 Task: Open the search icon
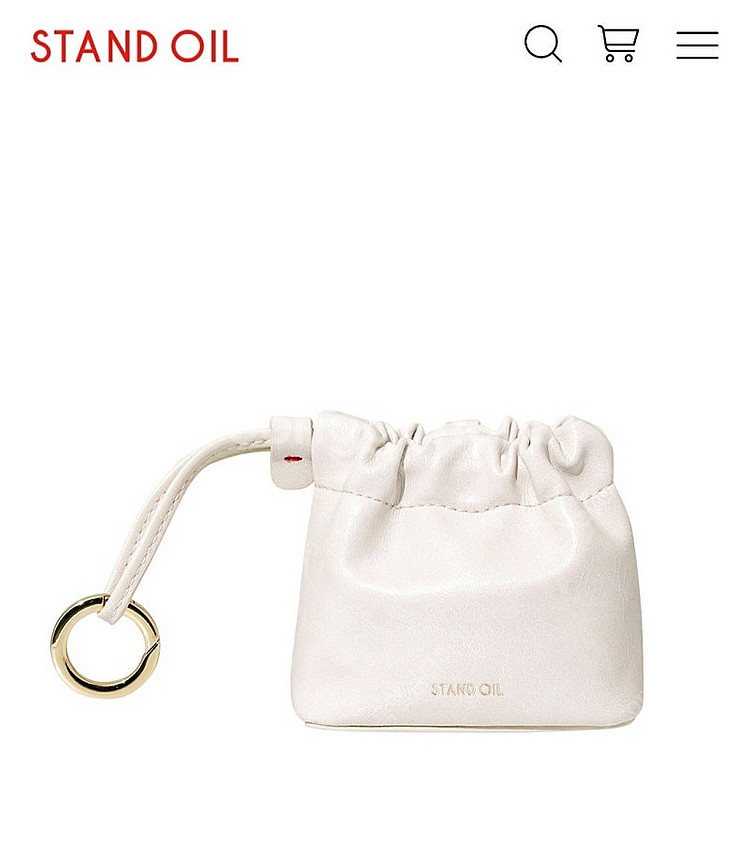pyautogui.click(x=543, y=44)
